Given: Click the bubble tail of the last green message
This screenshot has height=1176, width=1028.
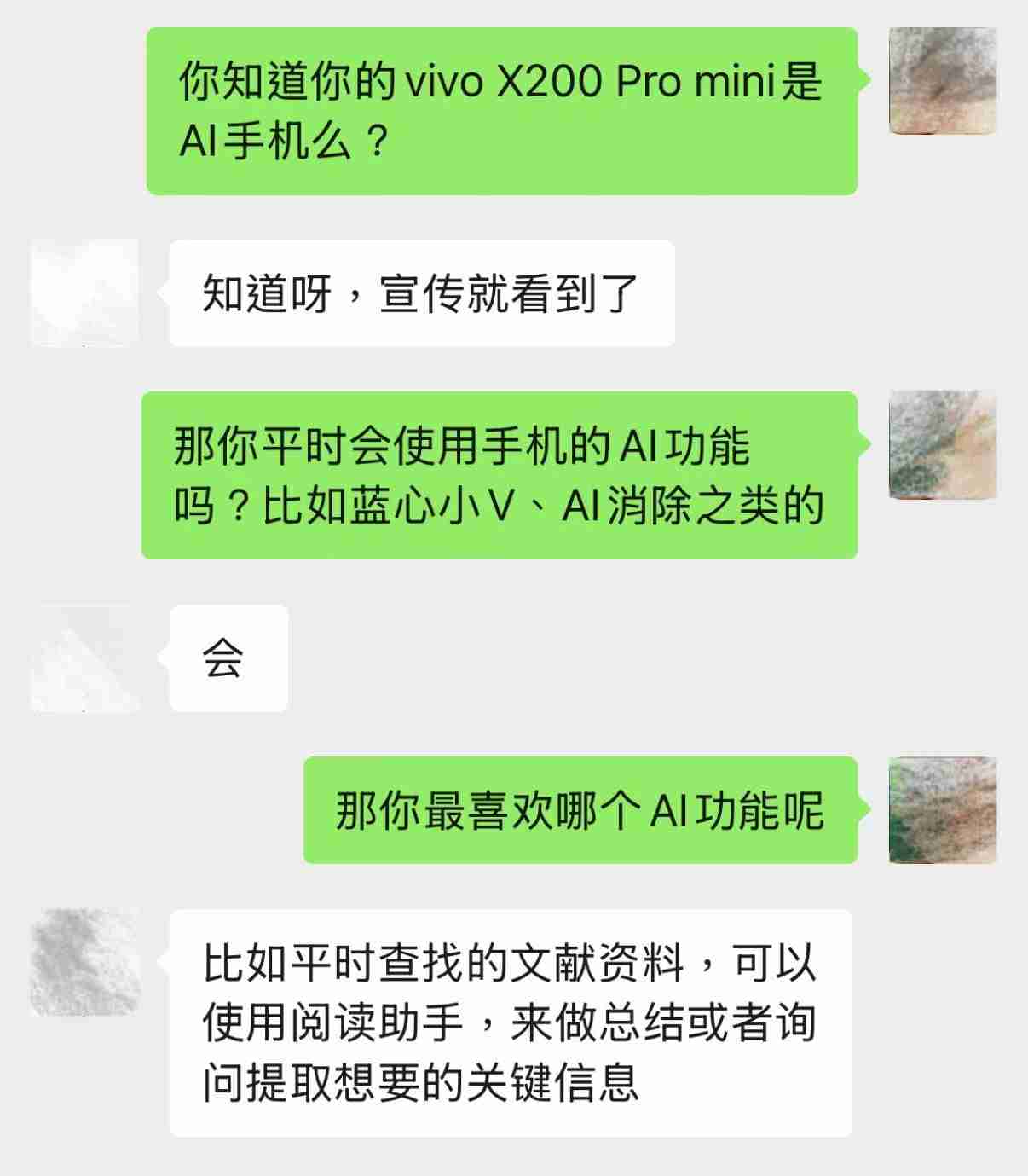Looking at the screenshot, I should pyautogui.click(x=865, y=810).
